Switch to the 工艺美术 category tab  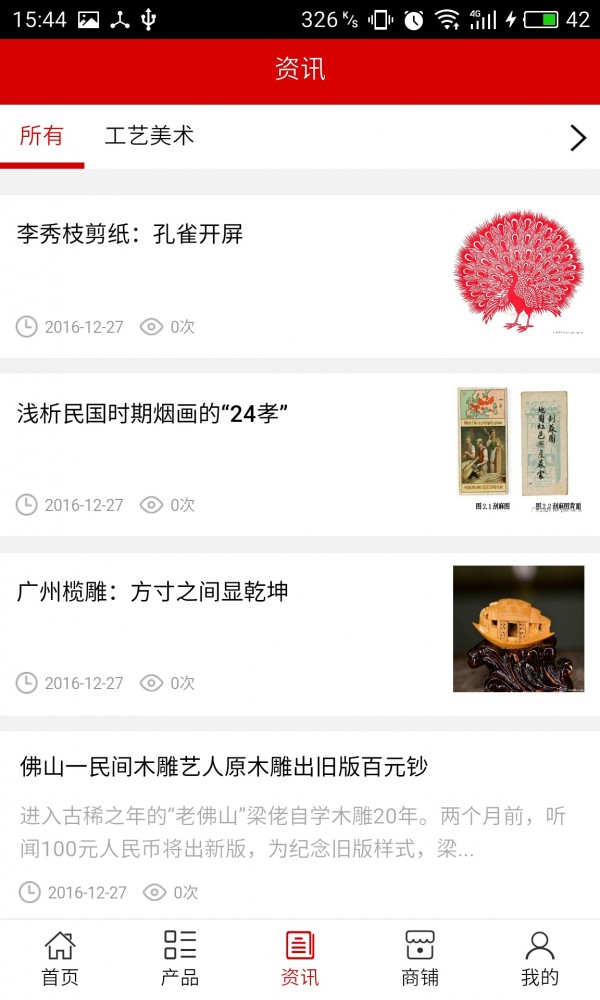pos(149,136)
